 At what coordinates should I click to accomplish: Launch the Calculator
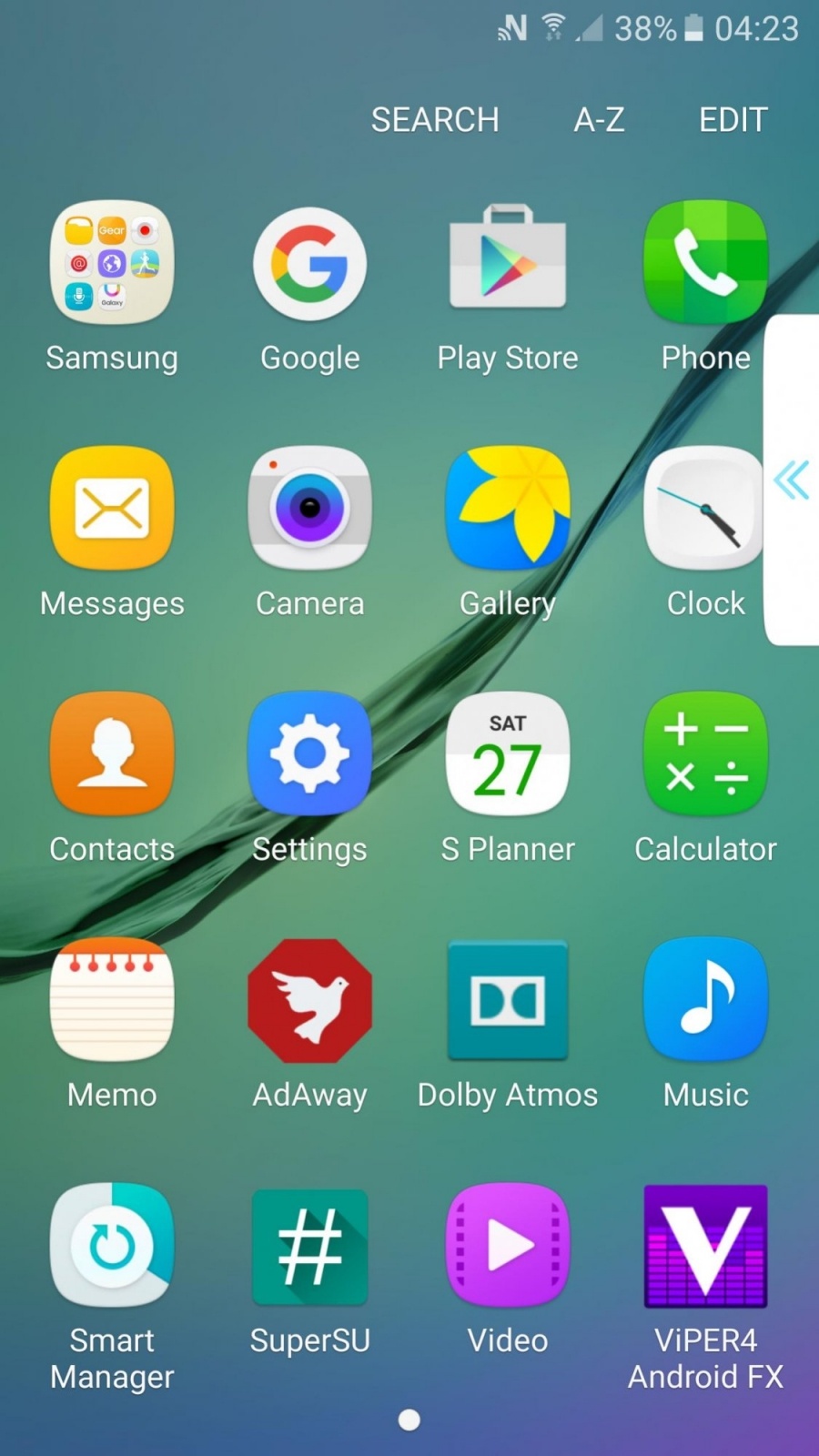point(705,755)
